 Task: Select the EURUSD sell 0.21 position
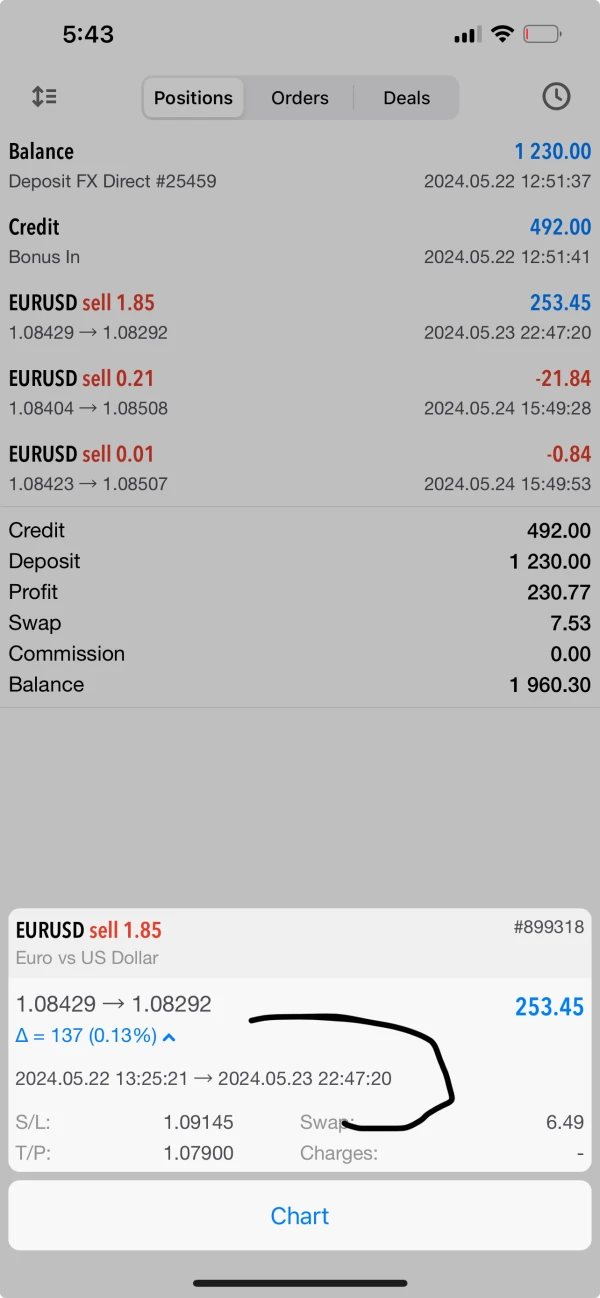[x=300, y=392]
